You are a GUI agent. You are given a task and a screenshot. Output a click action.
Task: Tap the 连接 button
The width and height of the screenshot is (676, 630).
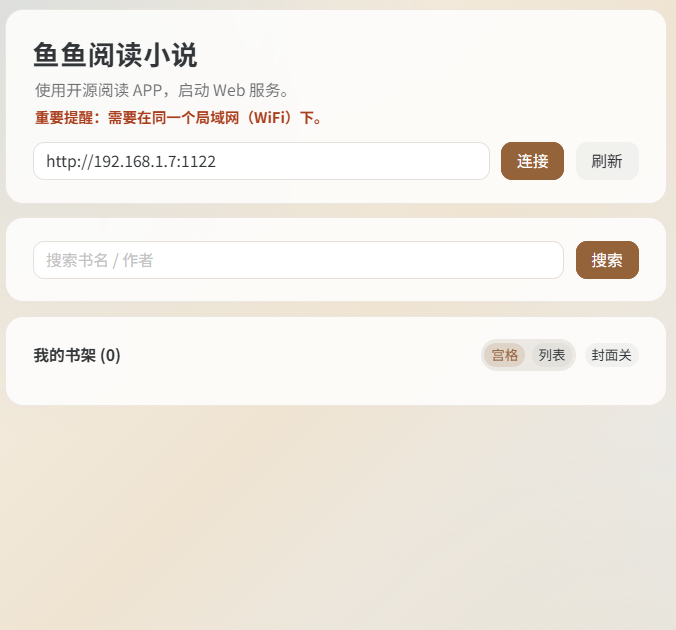pos(532,161)
